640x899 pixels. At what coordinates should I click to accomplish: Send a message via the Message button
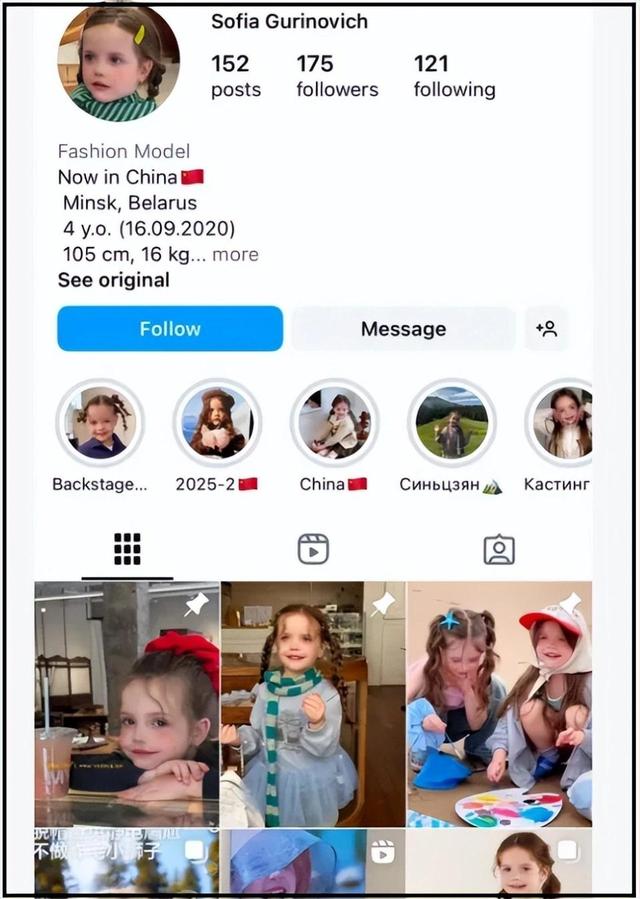tap(403, 329)
